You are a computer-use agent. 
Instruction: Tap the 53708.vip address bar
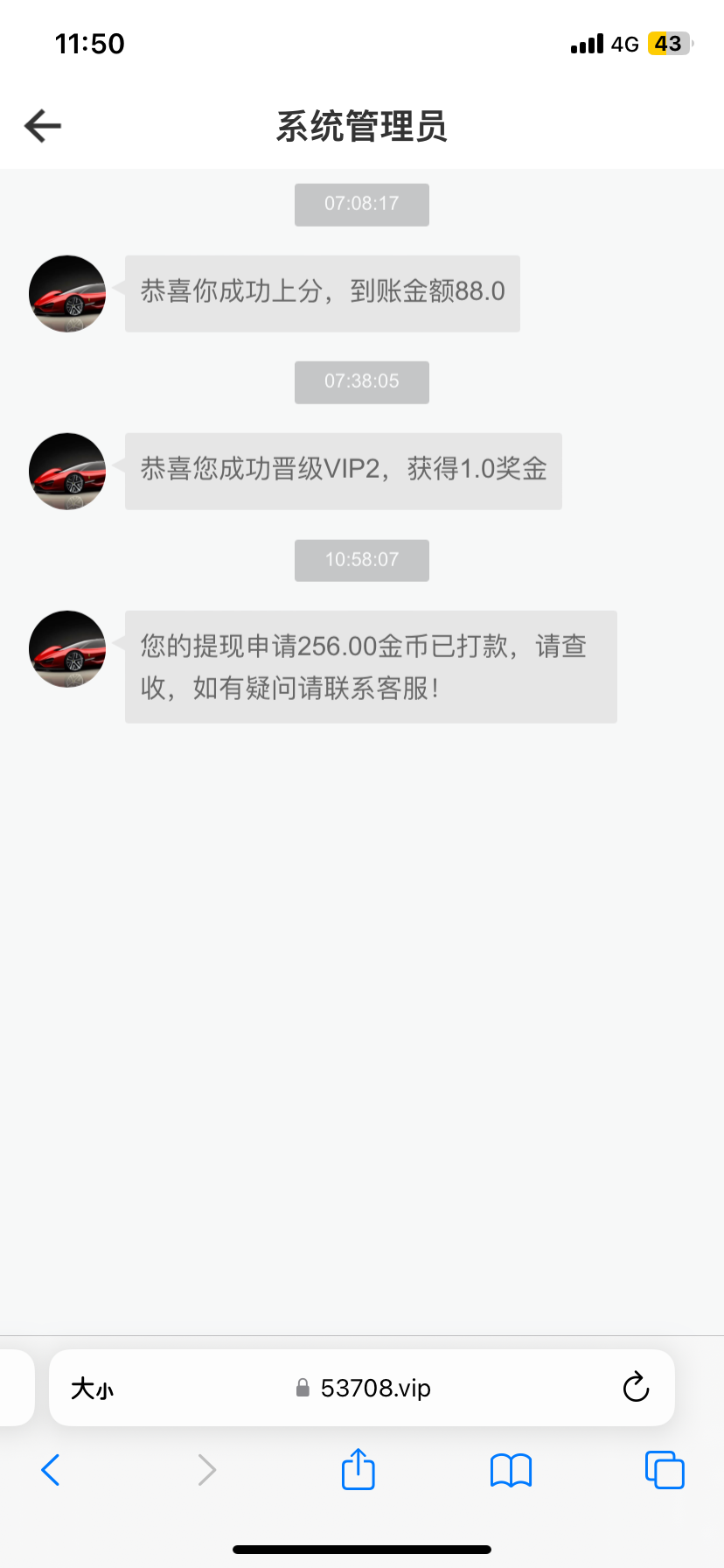pyautogui.click(x=376, y=1388)
